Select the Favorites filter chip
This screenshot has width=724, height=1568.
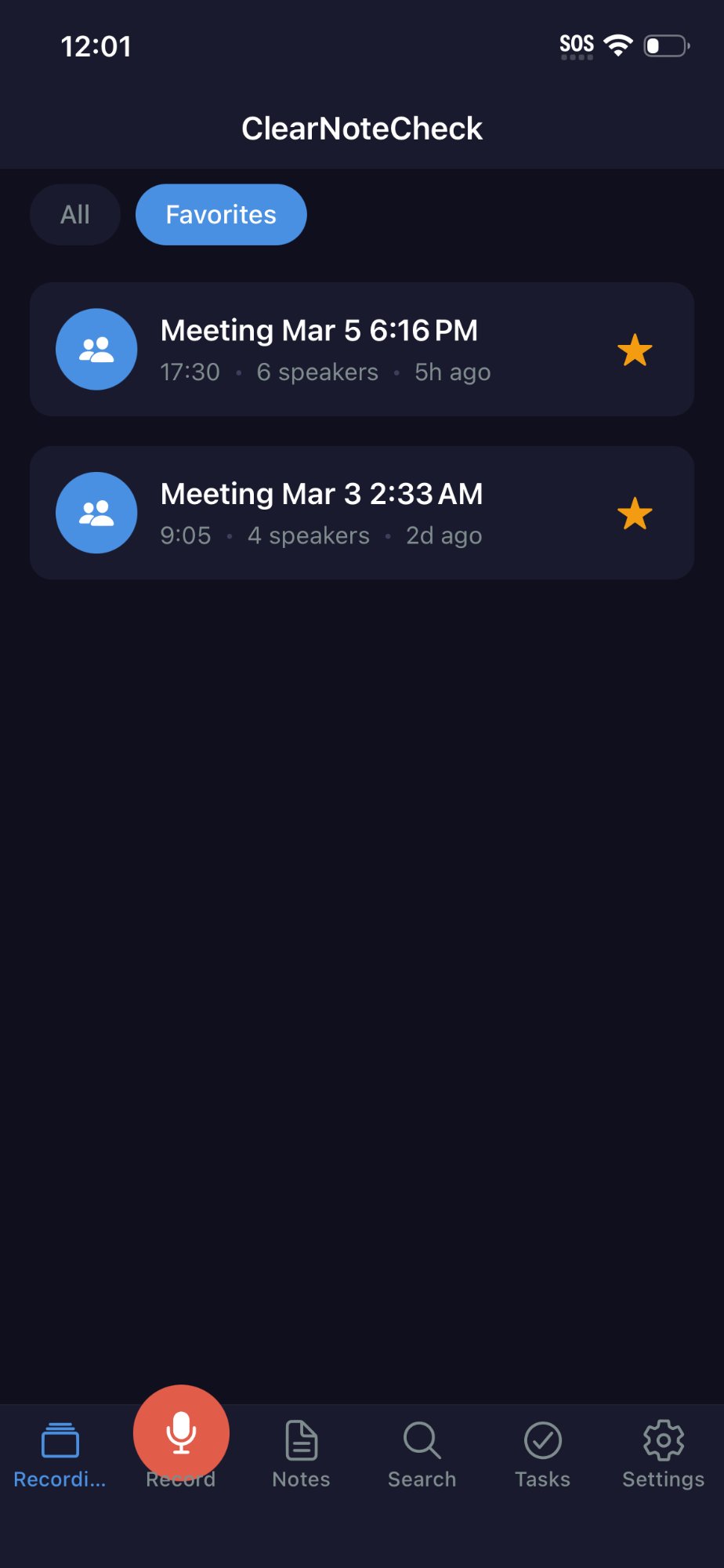(221, 215)
